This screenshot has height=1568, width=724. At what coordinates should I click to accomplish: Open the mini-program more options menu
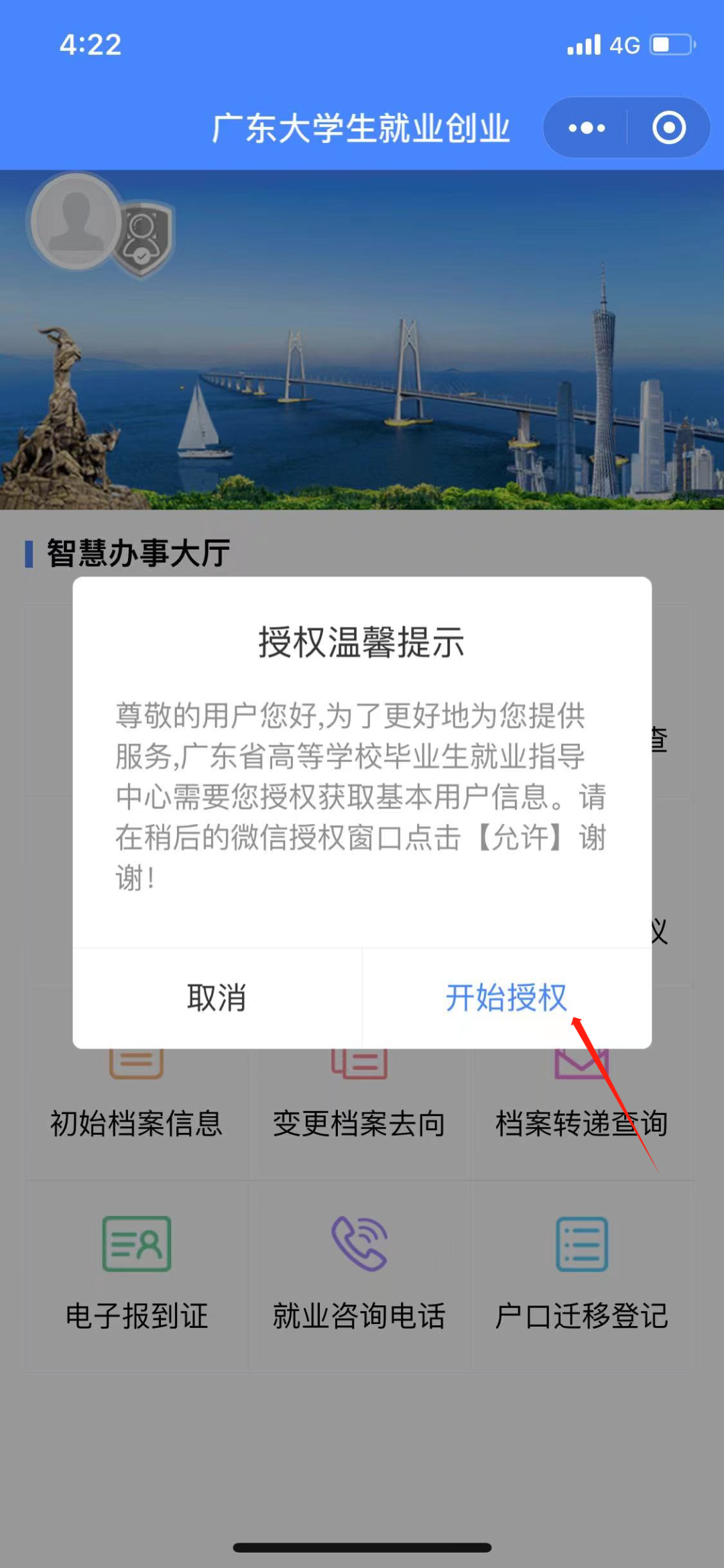point(585,127)
